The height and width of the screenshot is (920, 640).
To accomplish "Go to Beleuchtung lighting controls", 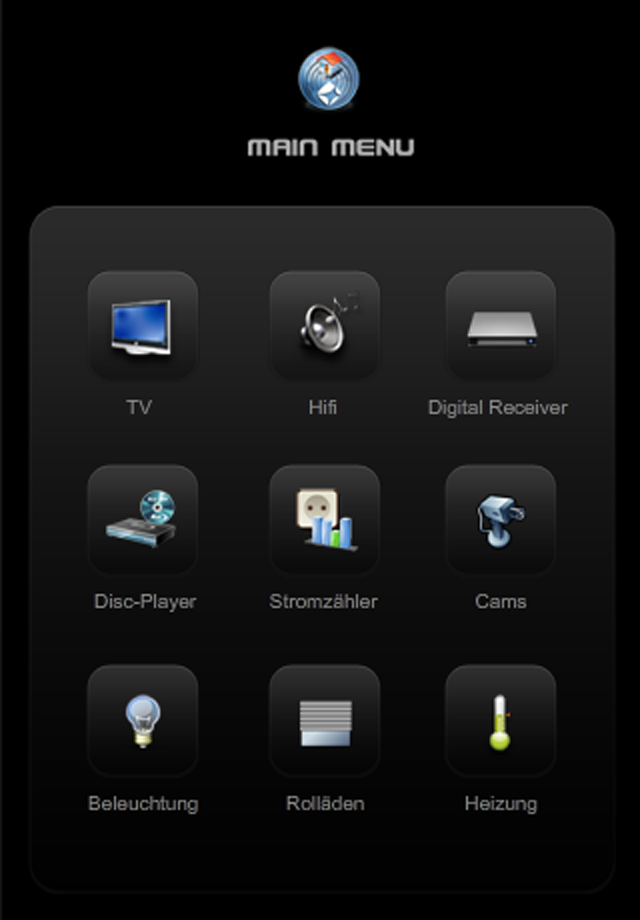I will coord(142,720).
